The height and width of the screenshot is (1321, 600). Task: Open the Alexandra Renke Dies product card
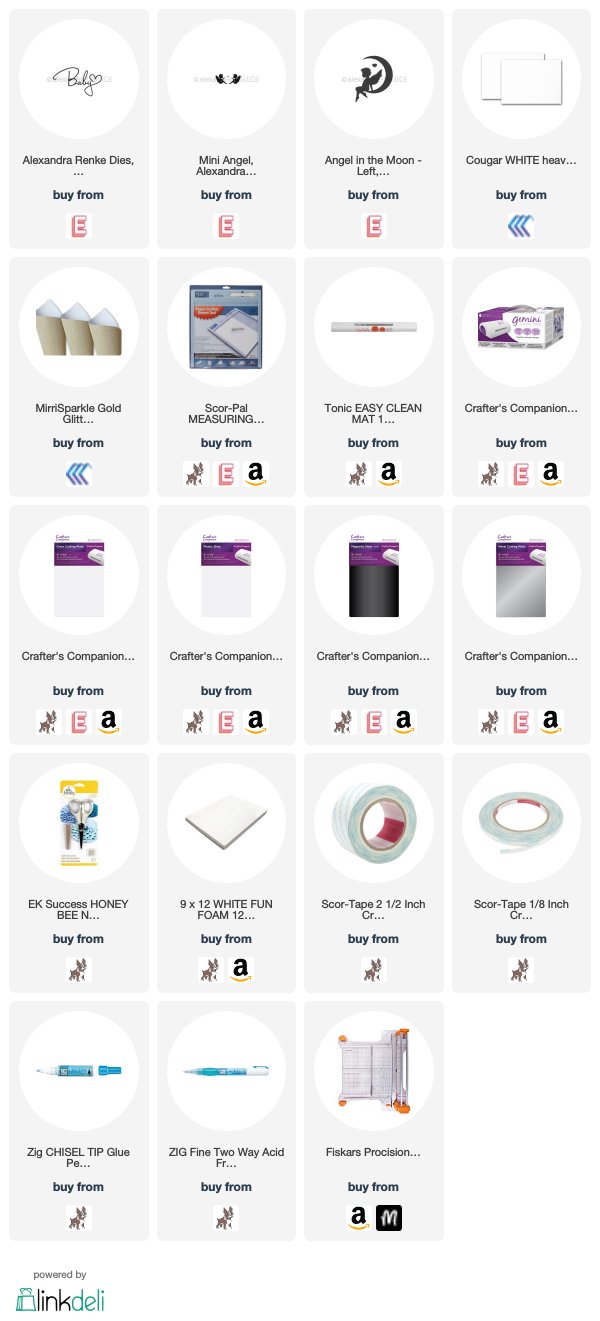point(79,129)
